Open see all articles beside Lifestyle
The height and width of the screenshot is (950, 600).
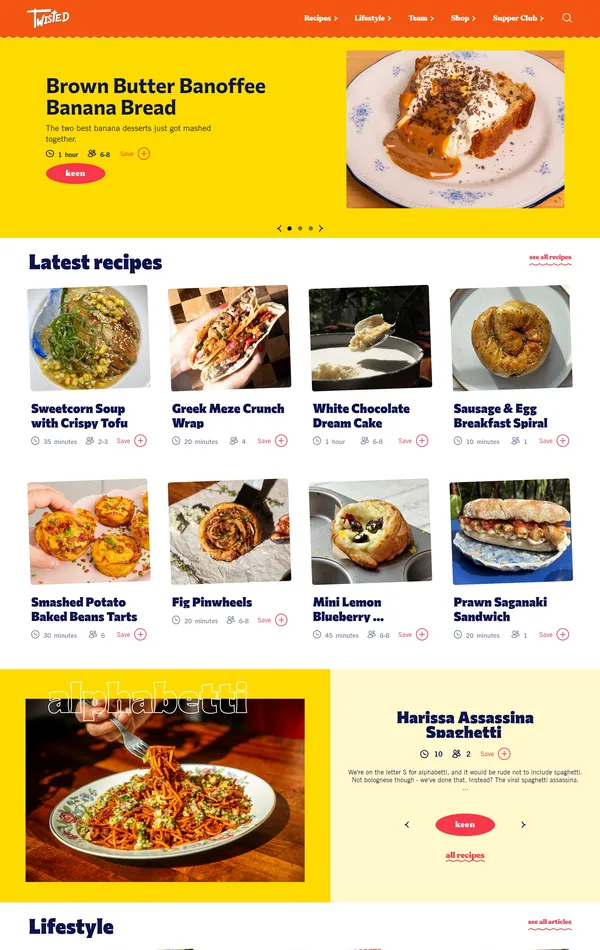click(x=550, y=922)
